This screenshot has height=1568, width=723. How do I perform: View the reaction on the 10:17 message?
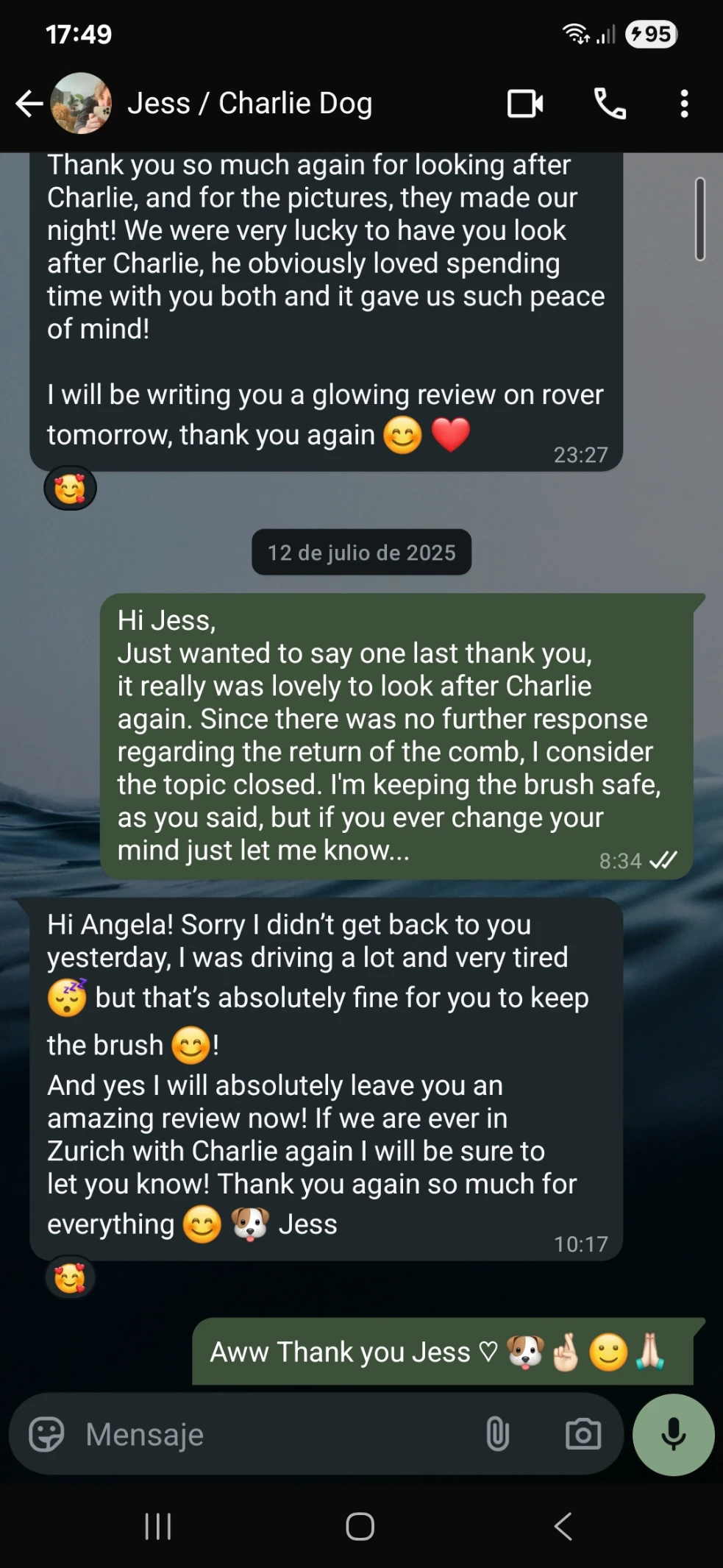[71, 1278]
